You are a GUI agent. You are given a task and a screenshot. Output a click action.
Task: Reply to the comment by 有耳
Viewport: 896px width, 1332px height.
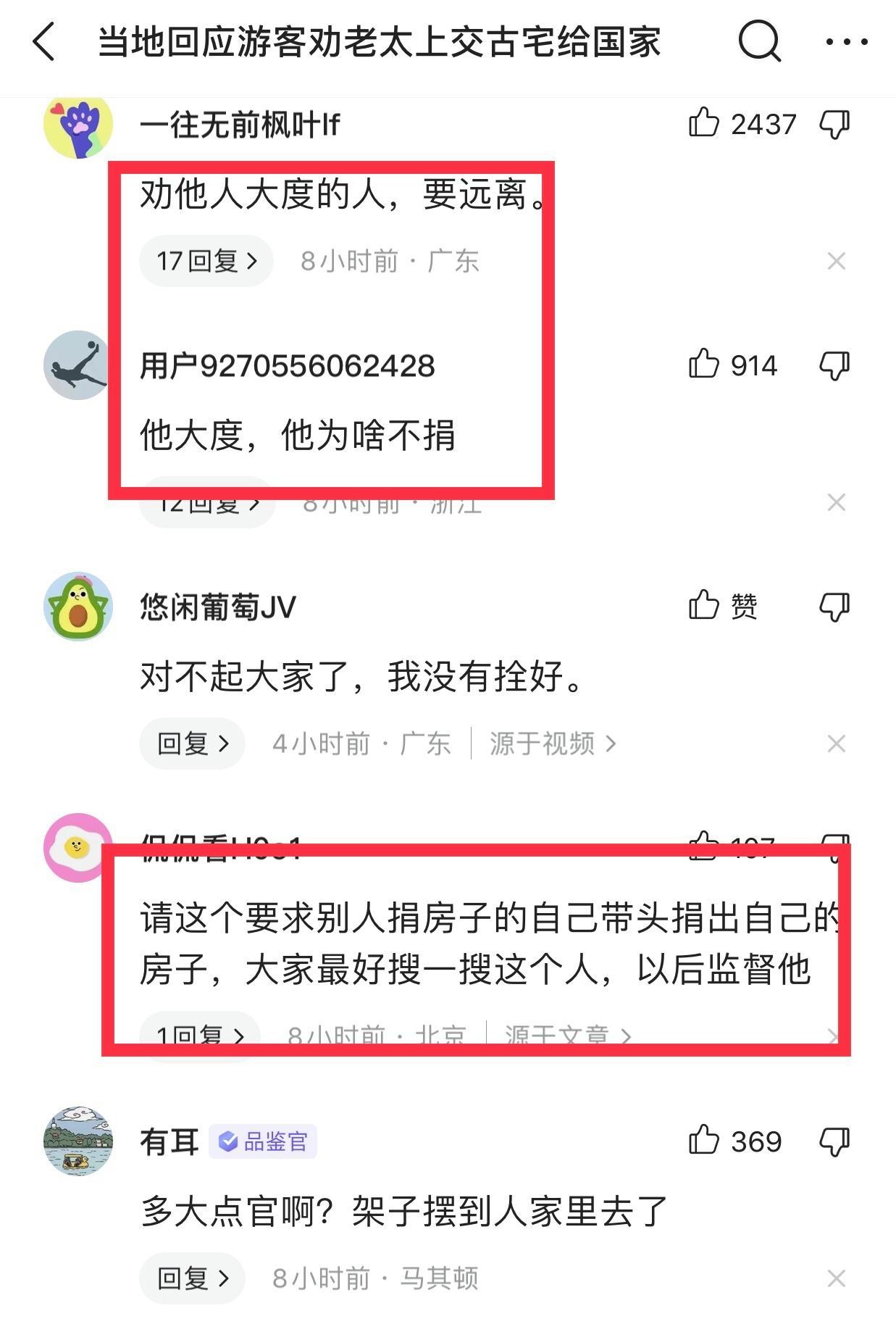[x=193, y=1278]
